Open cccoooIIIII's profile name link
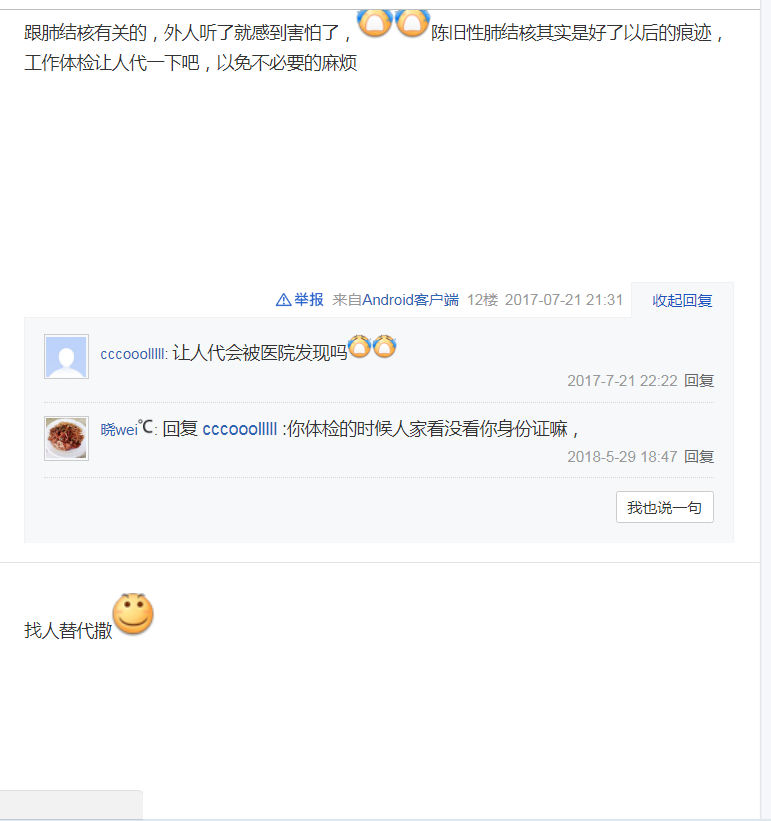 point(133,354)
